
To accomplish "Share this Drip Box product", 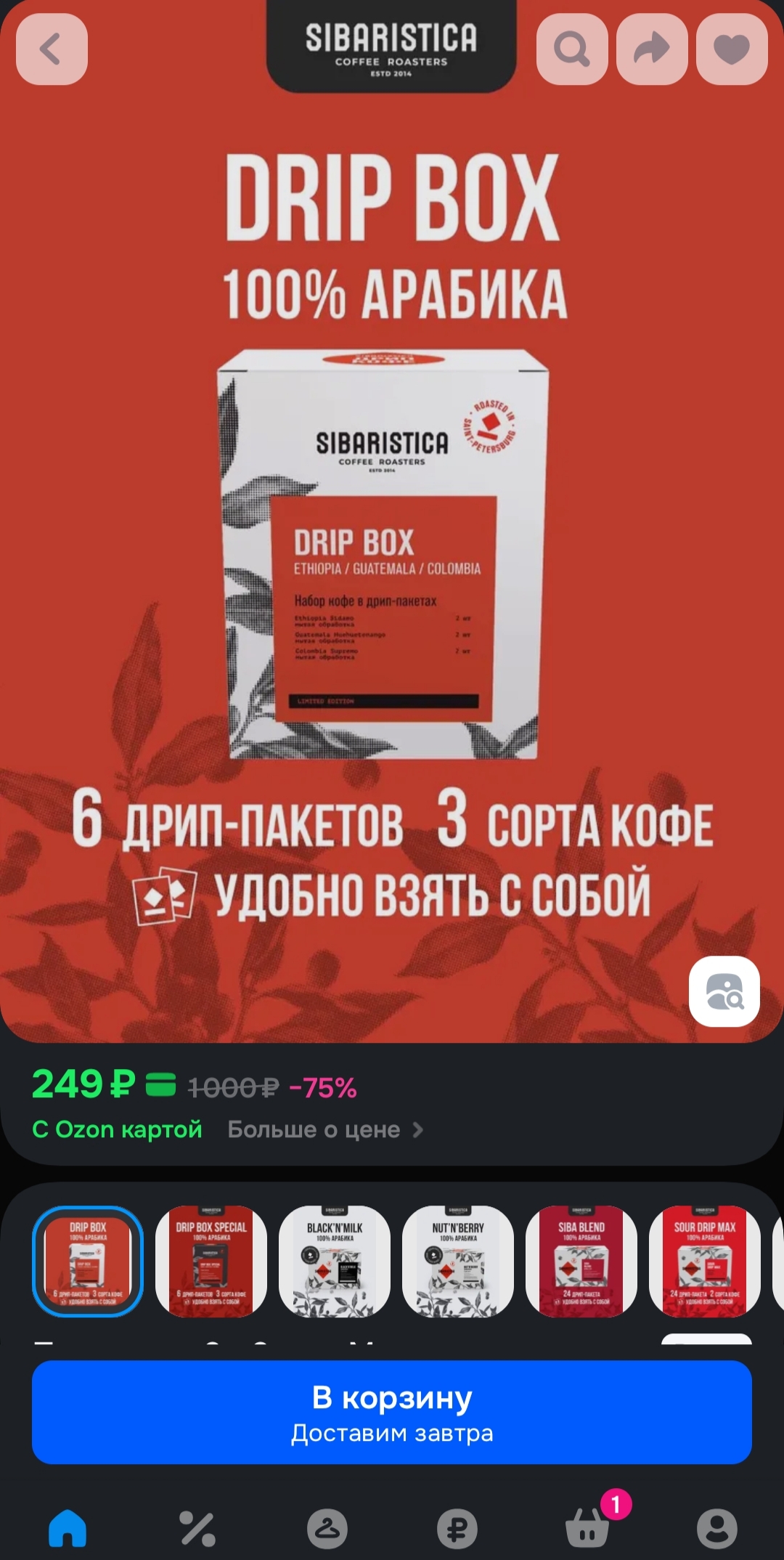I will (652, 49).
